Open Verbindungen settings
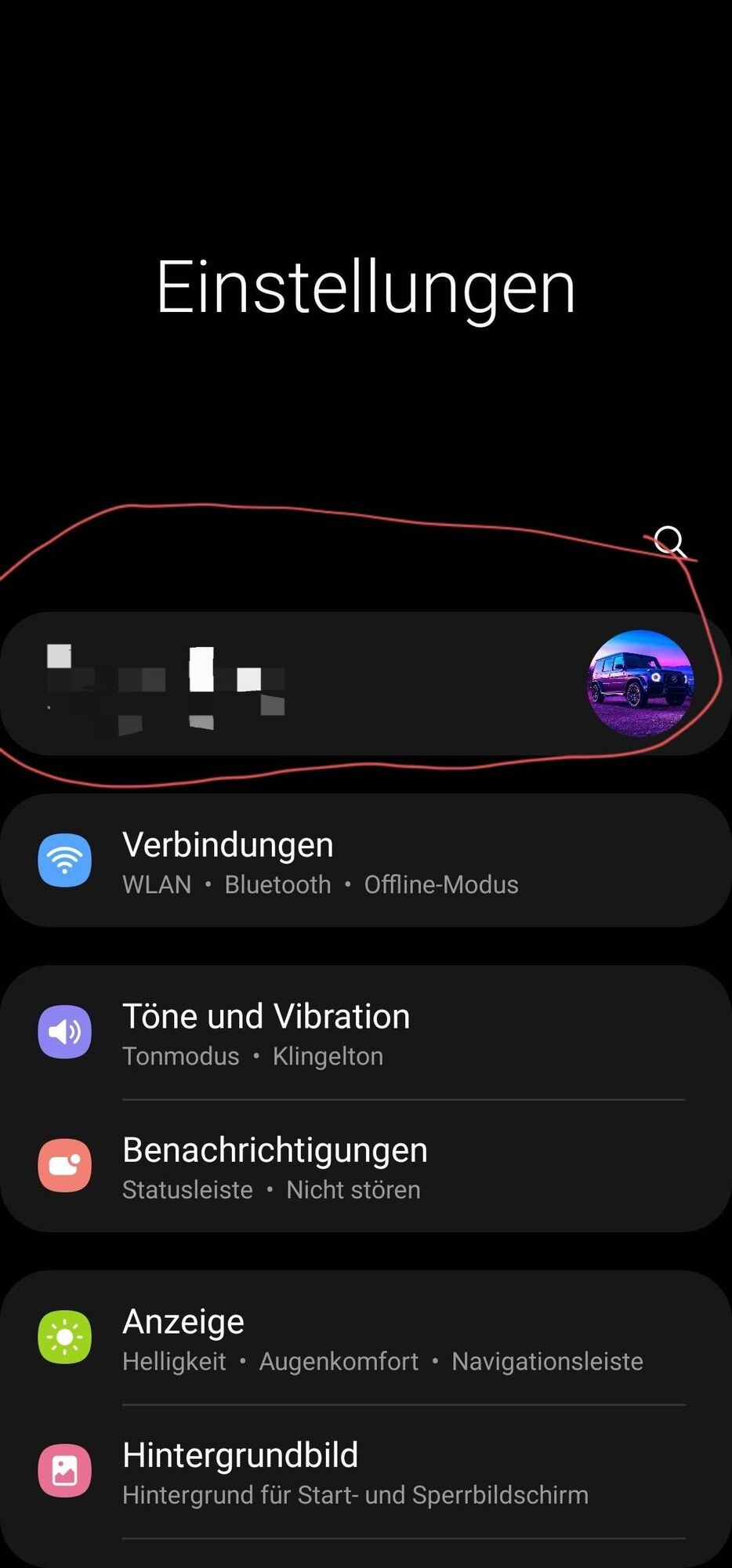 pyautogui.click(x=365, y=861)
